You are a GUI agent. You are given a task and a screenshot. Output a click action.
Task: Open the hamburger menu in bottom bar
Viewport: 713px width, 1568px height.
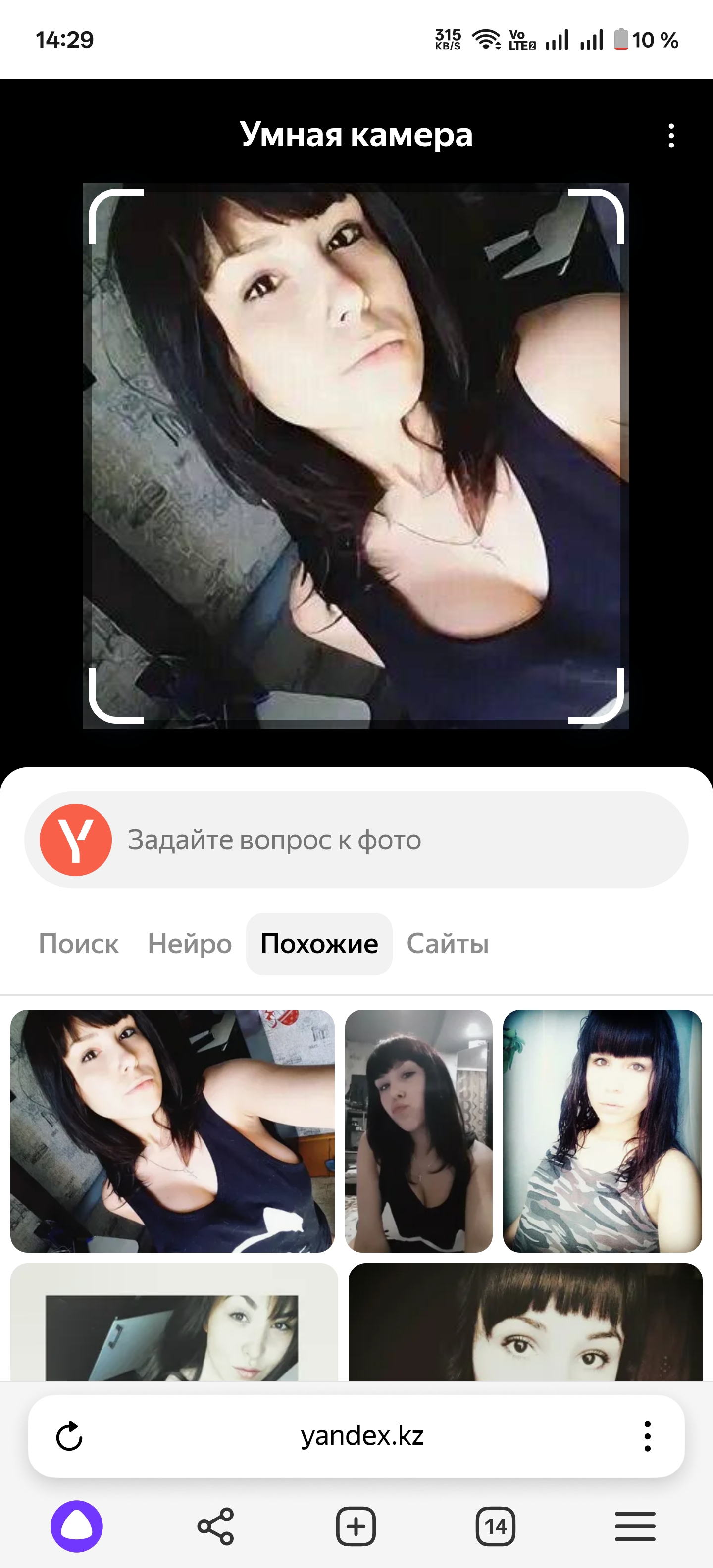coord(634,1526)
